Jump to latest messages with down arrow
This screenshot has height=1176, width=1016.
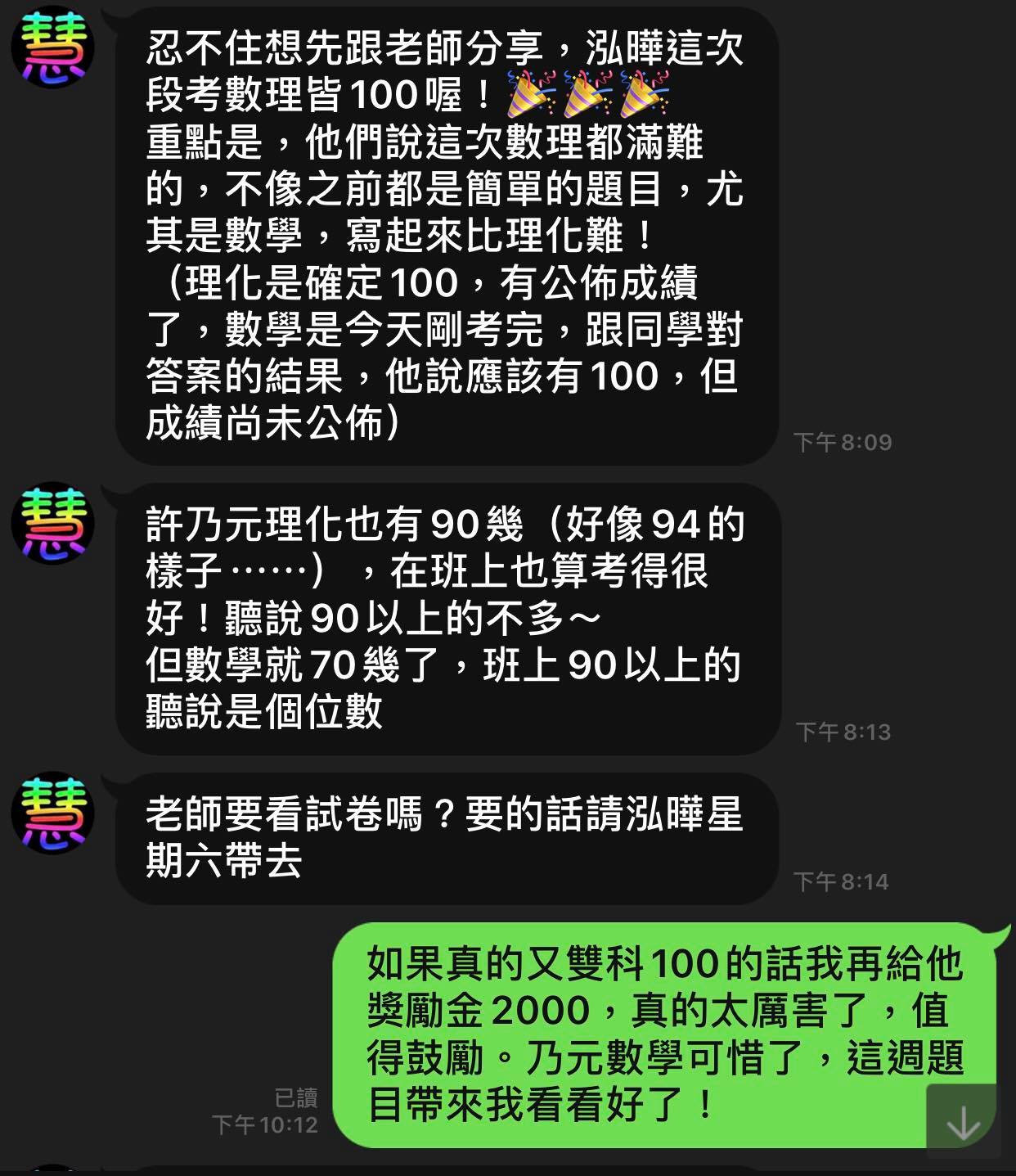pos(962,1121)
